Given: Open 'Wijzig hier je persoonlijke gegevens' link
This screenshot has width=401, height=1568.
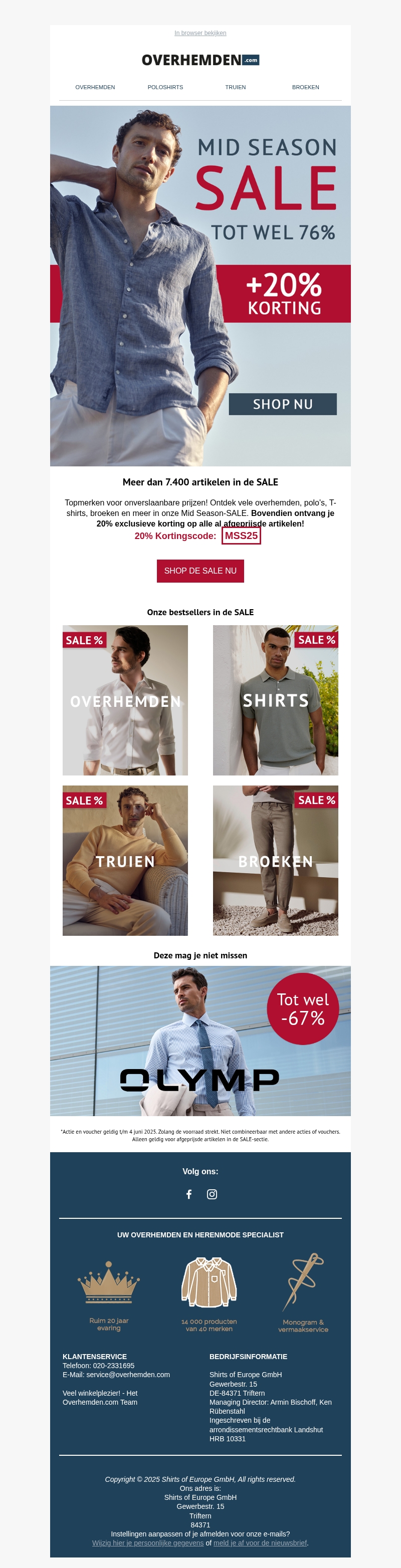Looking at the screenshot, I should click(148, 1542).
